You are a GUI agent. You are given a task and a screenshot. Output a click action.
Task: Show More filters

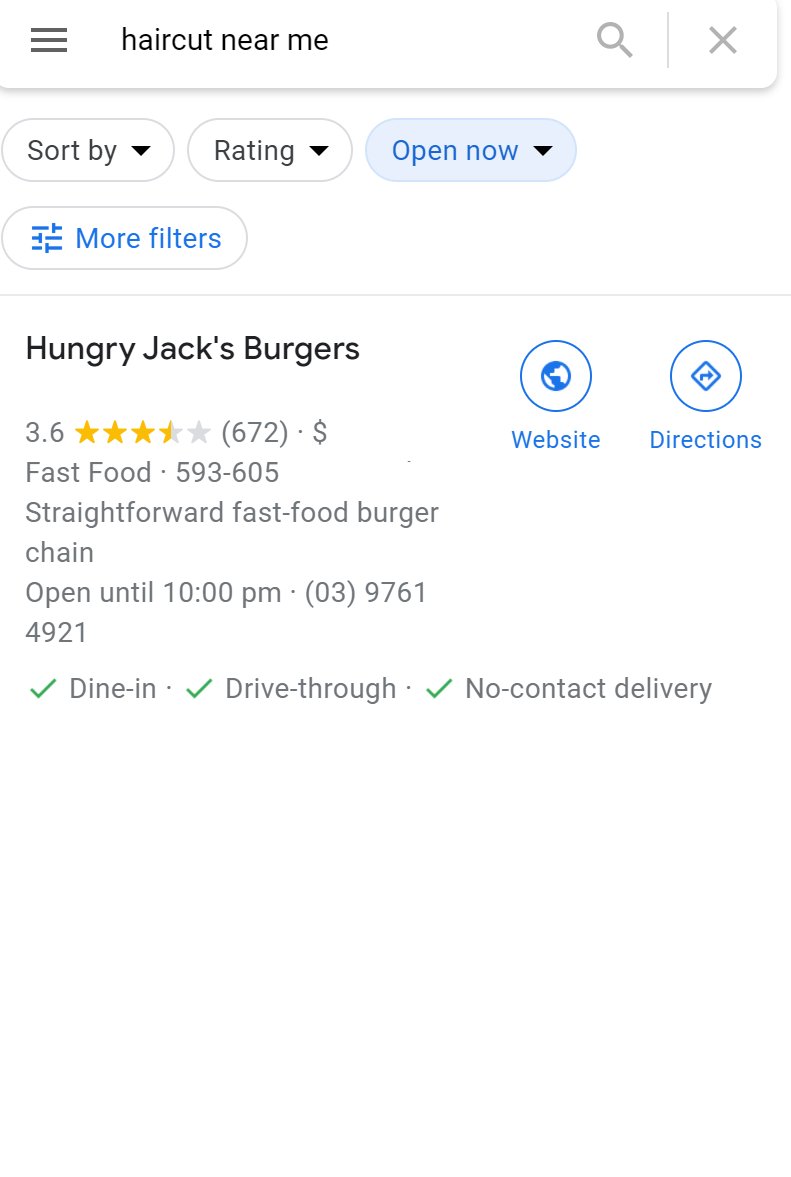[125, 239]
